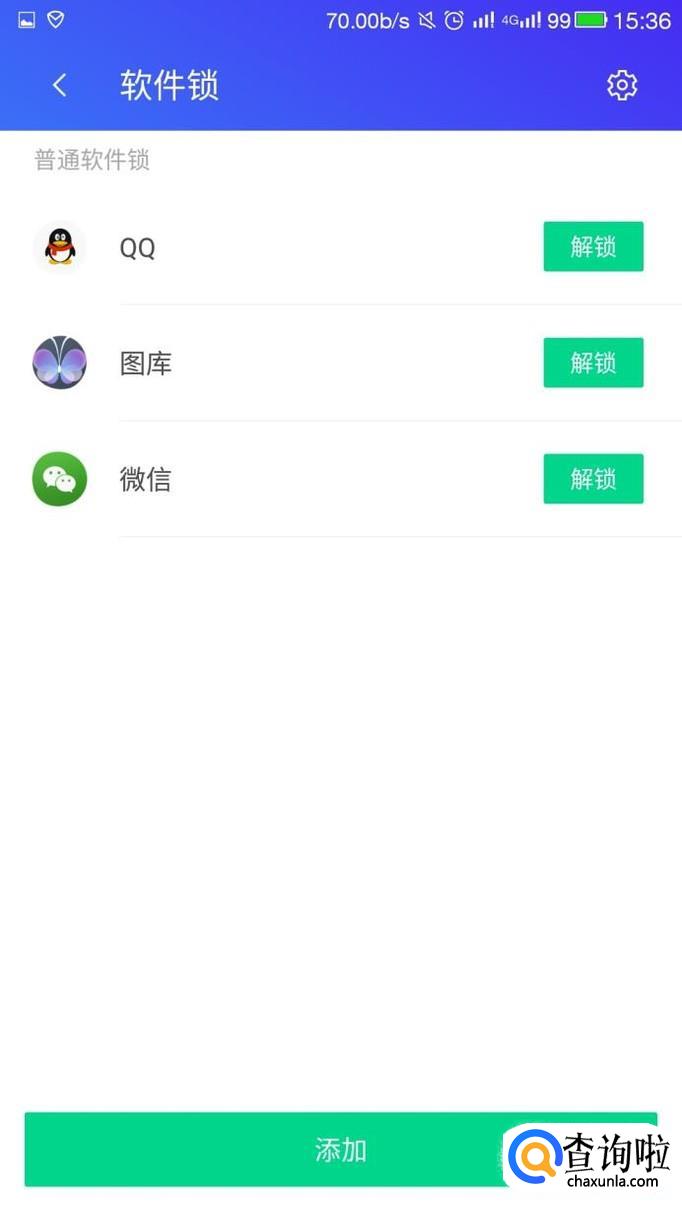The image size is (682, 1212).
Task: Tap 解锁 next to 图库
Action: (593, 363)
